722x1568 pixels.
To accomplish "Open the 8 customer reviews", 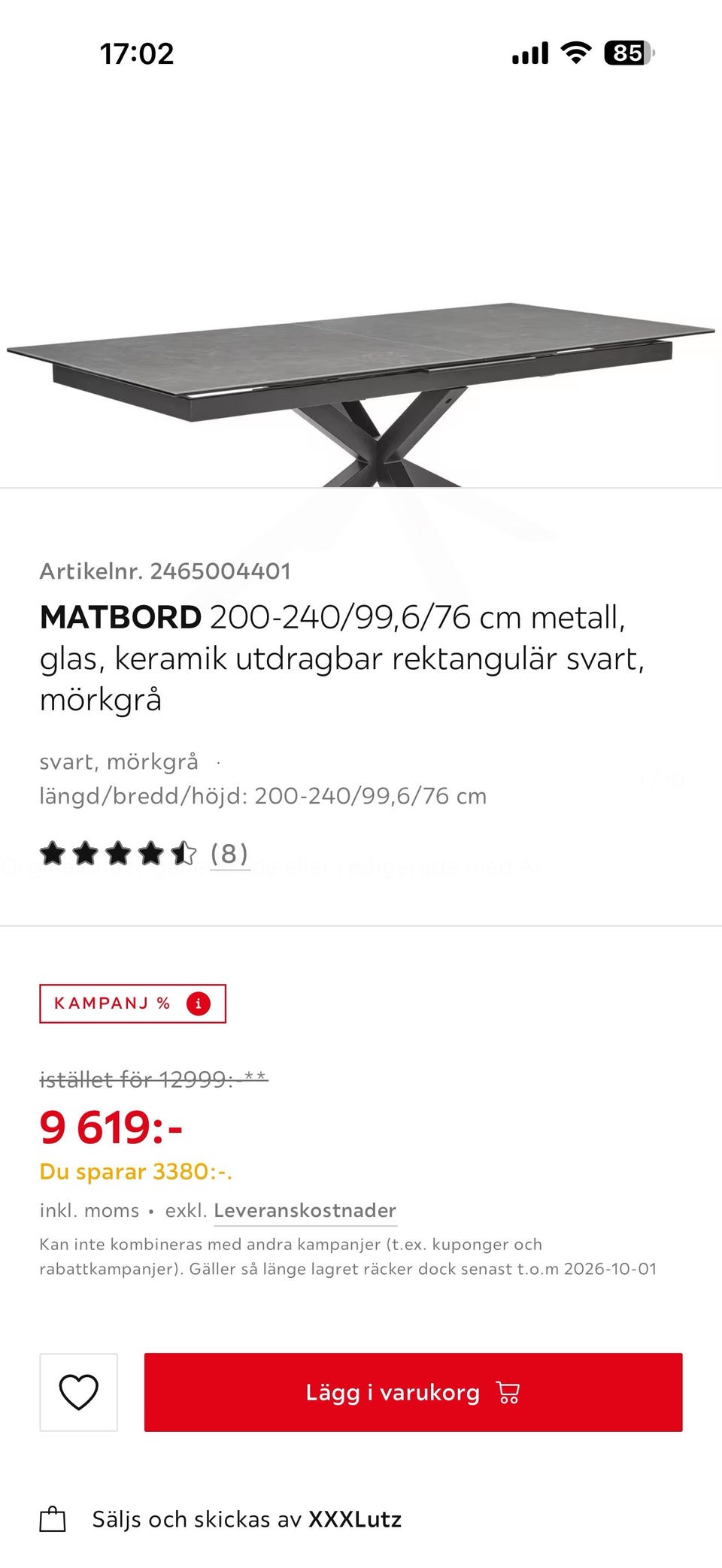I will point(229,854).
